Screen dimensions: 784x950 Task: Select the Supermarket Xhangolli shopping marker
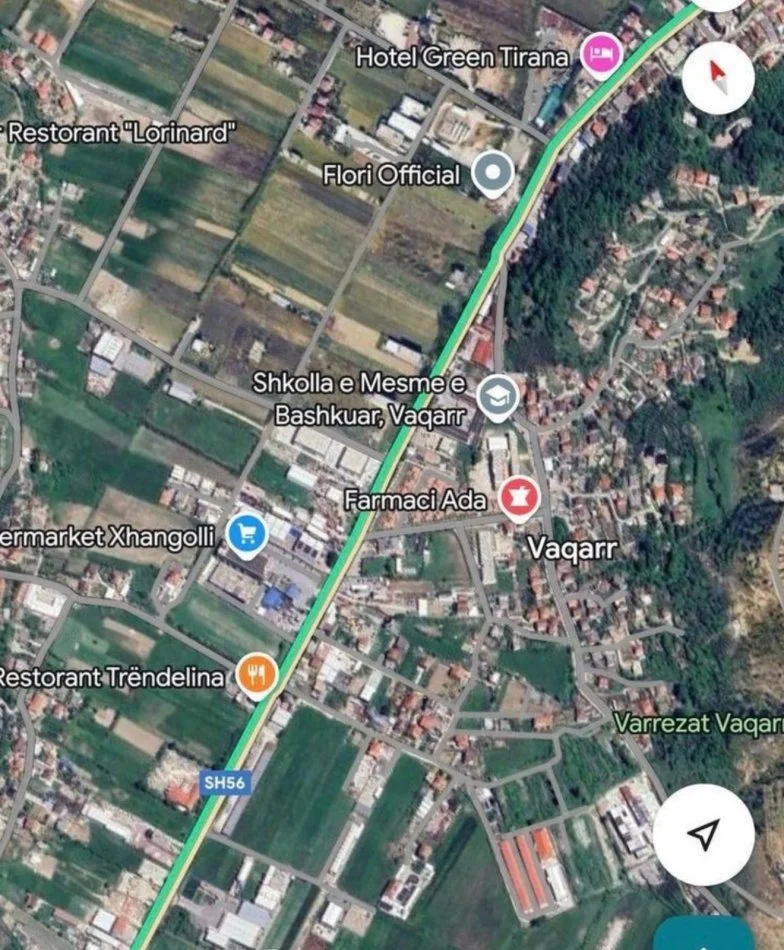[246, 535]
